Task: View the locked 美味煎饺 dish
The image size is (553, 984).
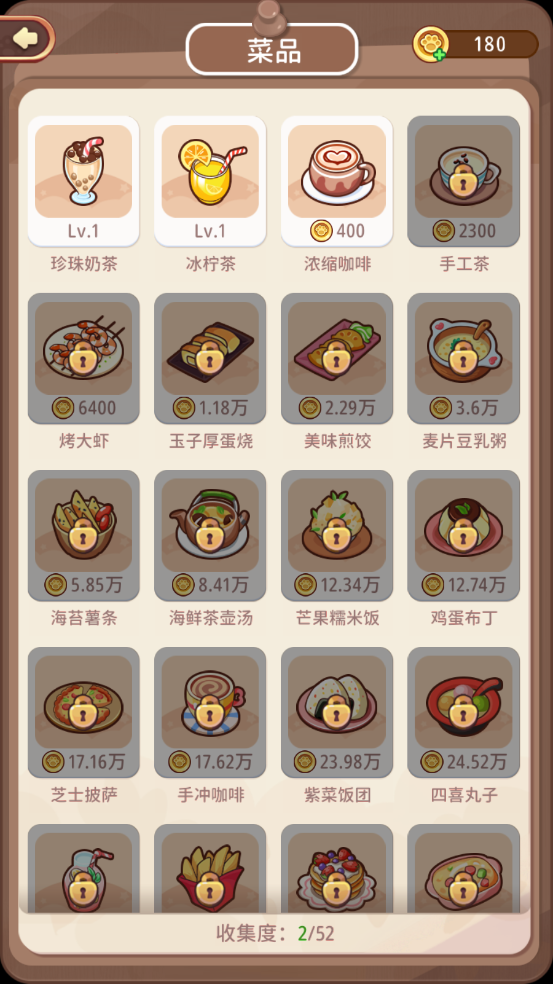Action: click(x=336, y=358)
